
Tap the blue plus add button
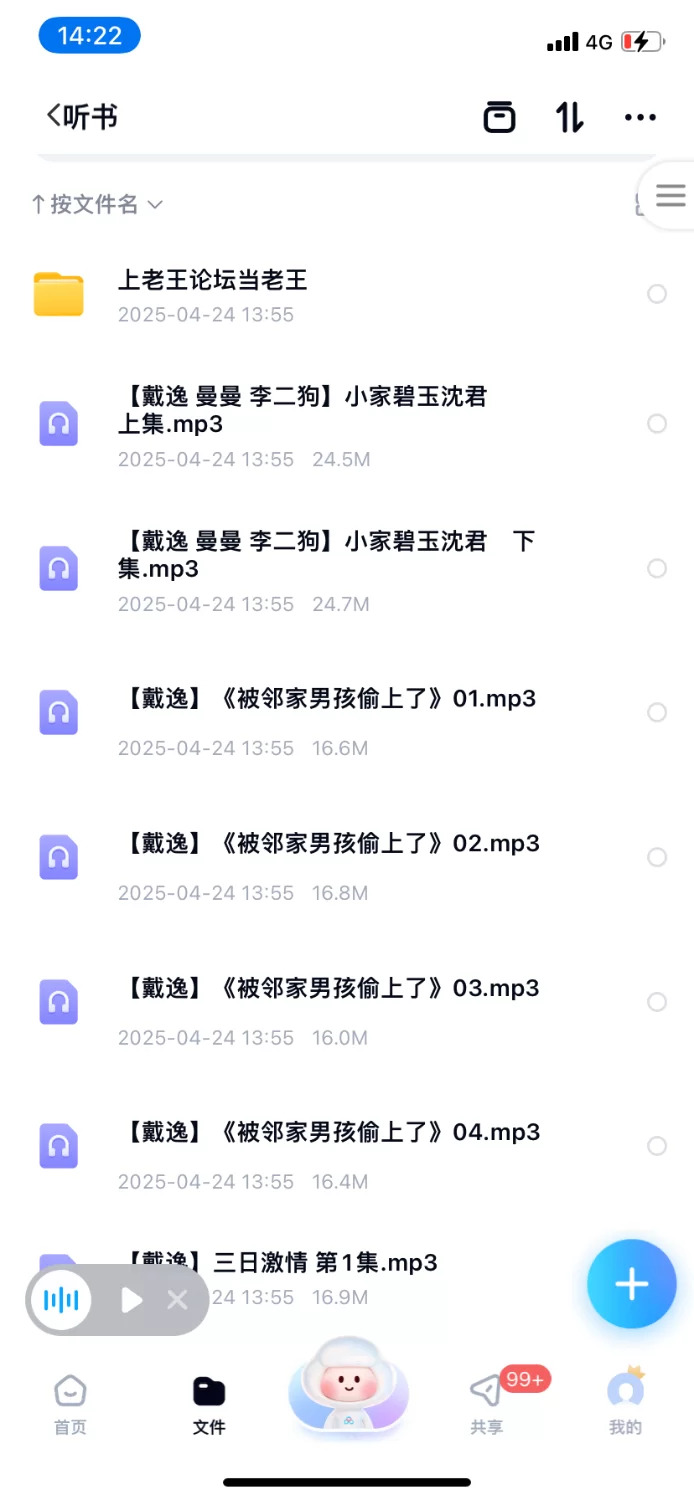[631, 1284]
